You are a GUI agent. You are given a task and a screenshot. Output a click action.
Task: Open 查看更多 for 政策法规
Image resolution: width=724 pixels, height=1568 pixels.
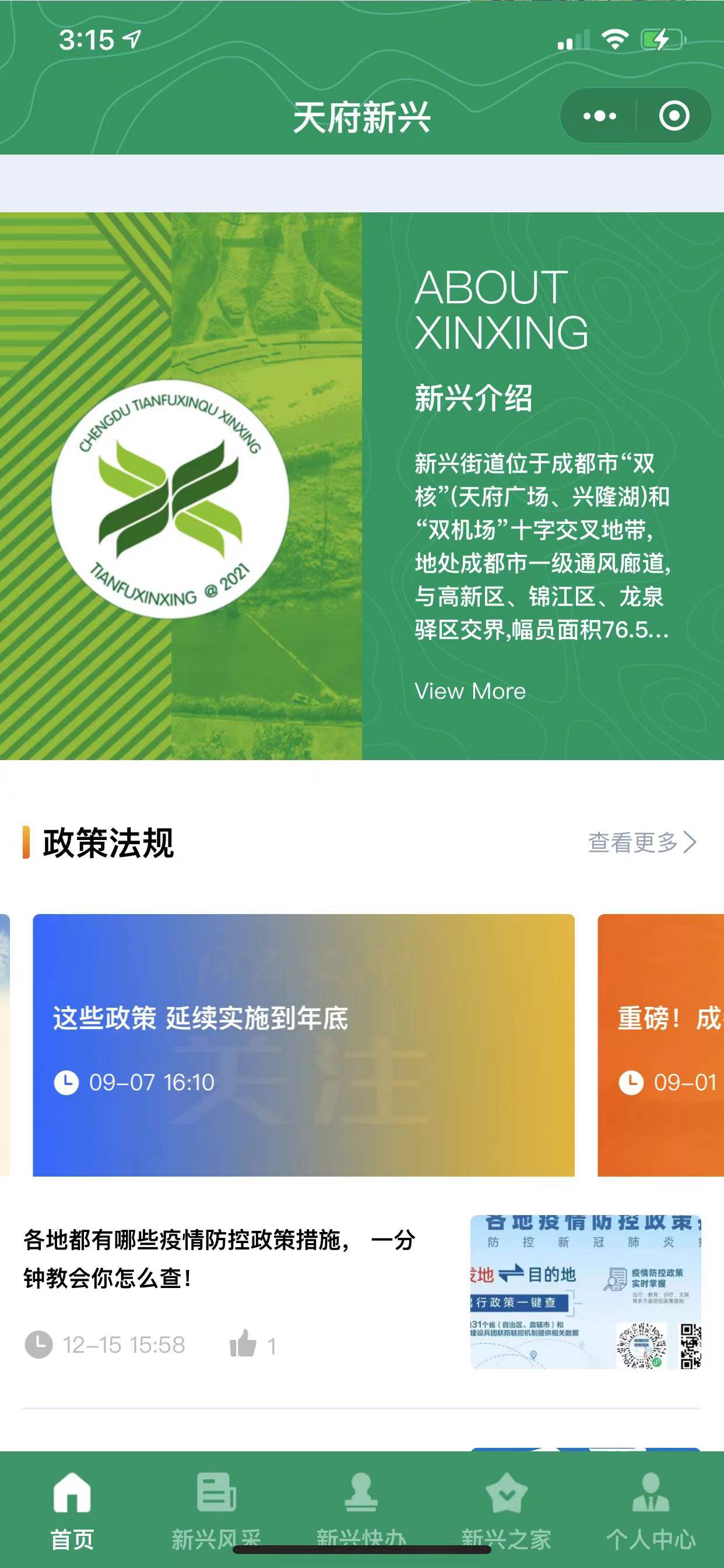click(x=641, y=842)
